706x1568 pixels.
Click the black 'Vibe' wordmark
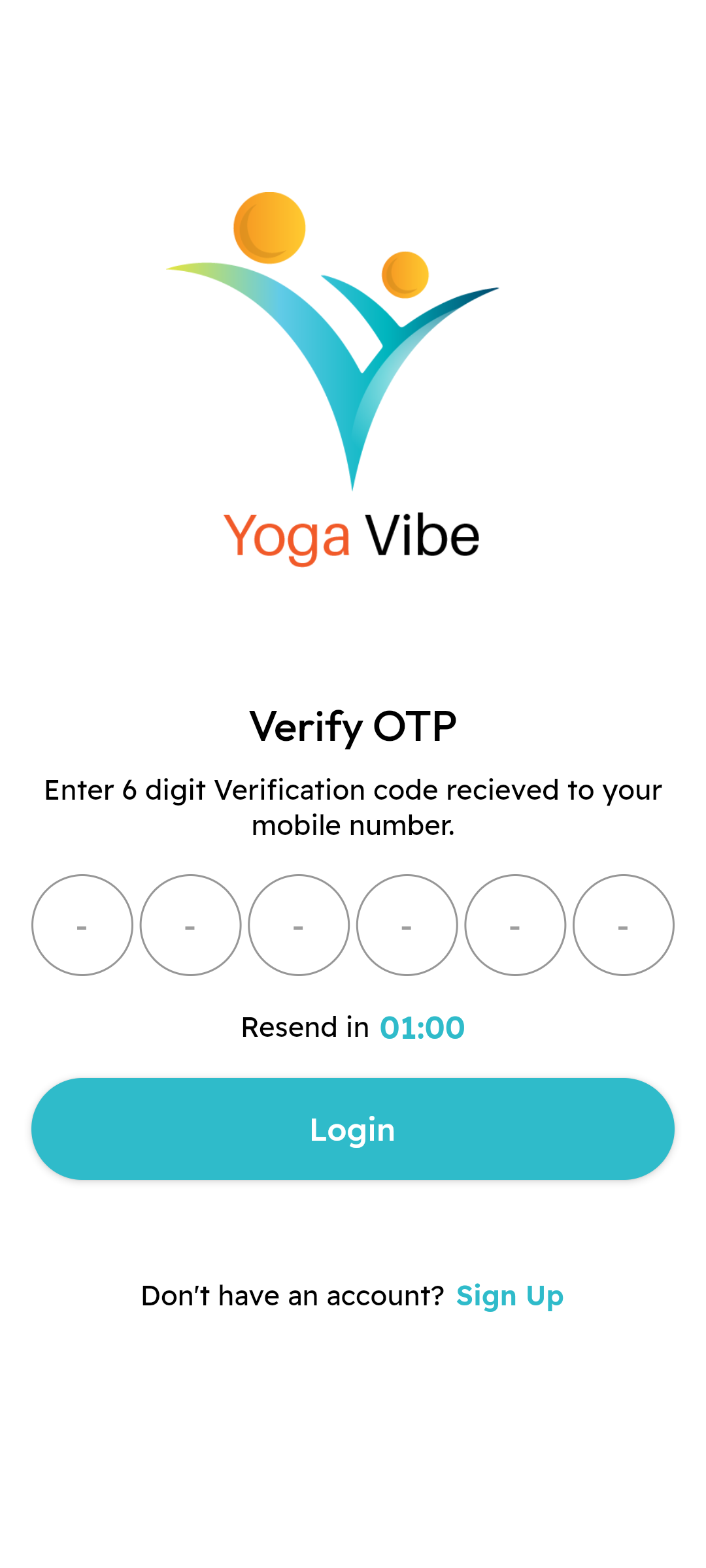423,534
